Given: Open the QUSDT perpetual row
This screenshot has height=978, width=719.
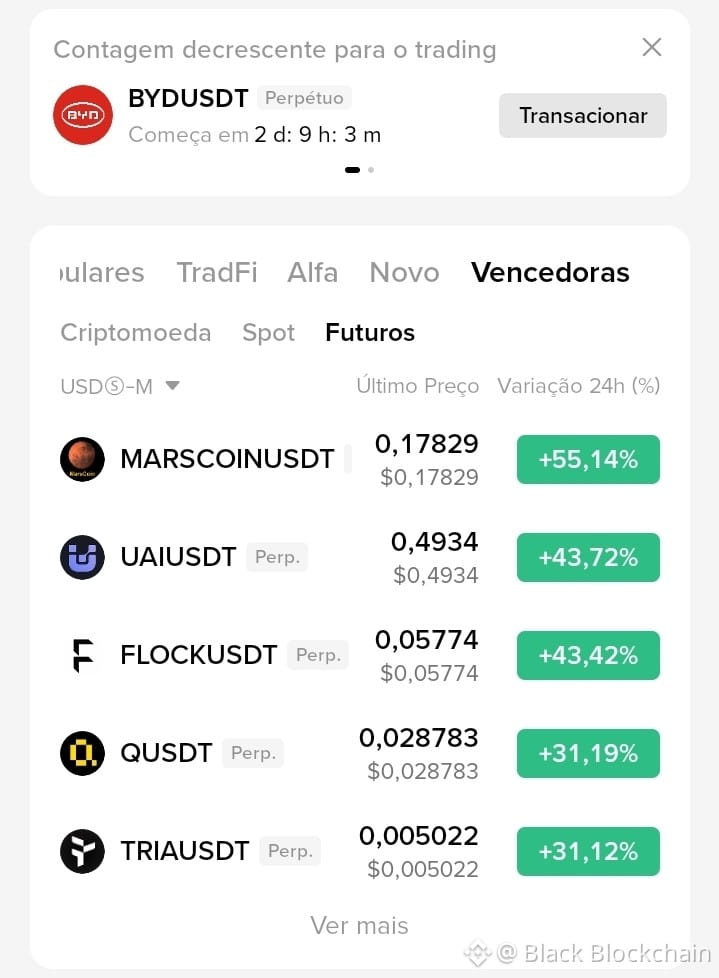Looking at the screenshot, I should tap(360, 753).
